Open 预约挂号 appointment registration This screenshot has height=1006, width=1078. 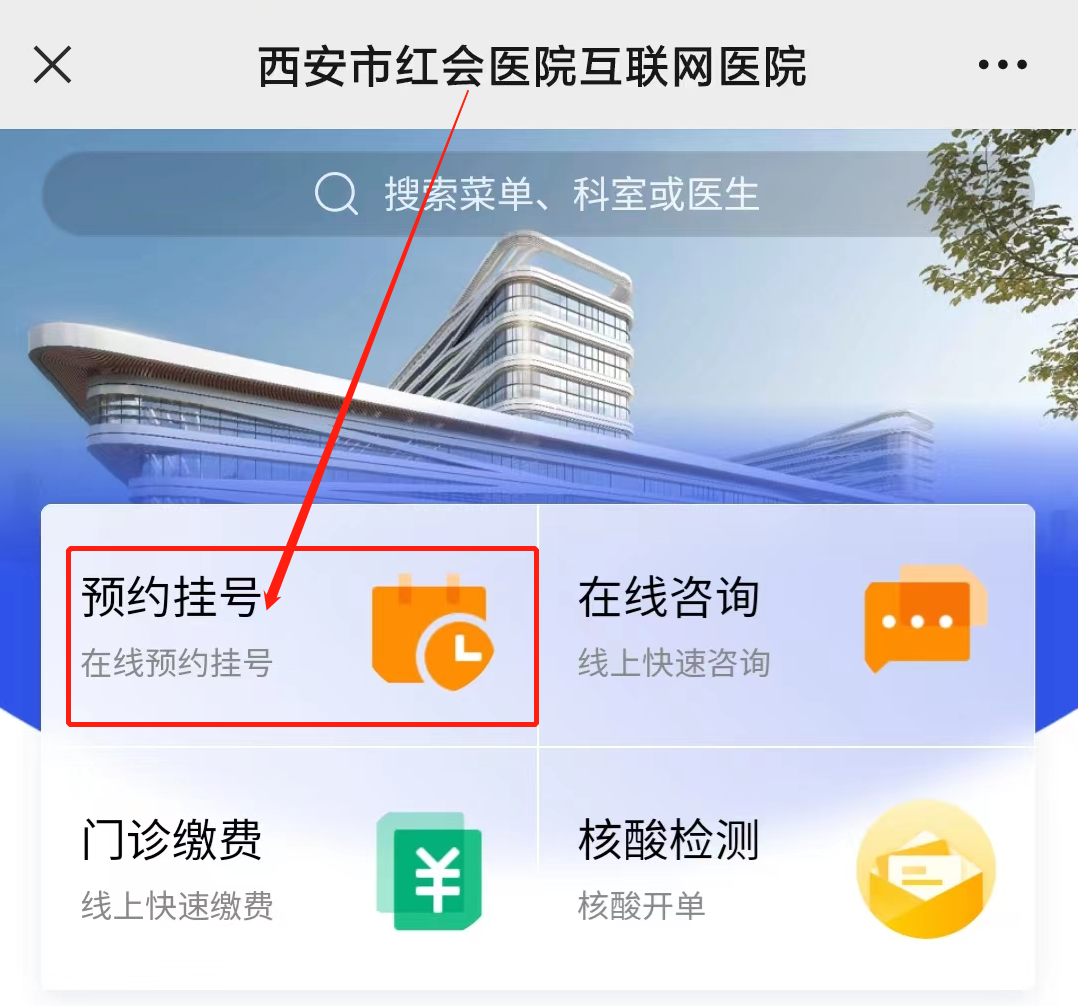coord(290,626)
